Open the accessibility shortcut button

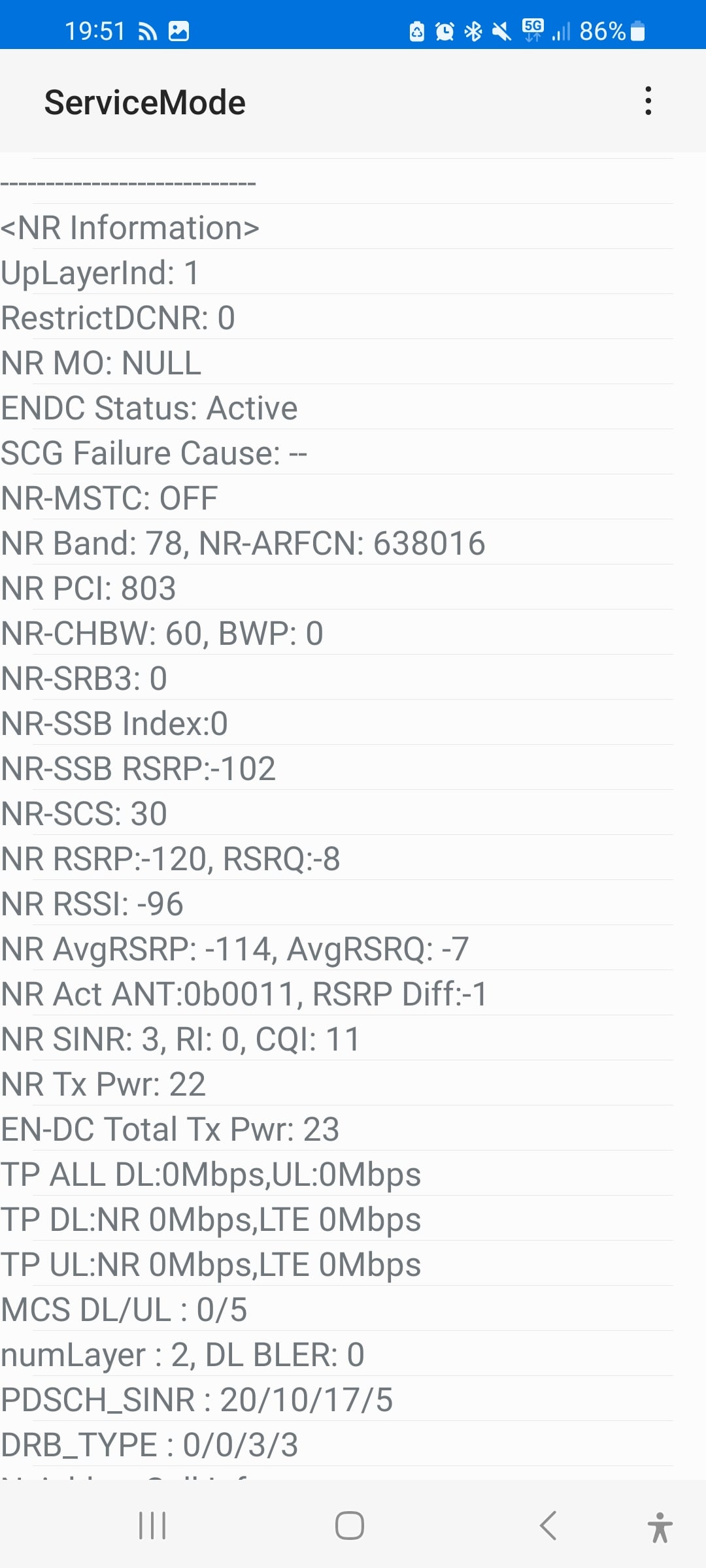click(660, 1527)
